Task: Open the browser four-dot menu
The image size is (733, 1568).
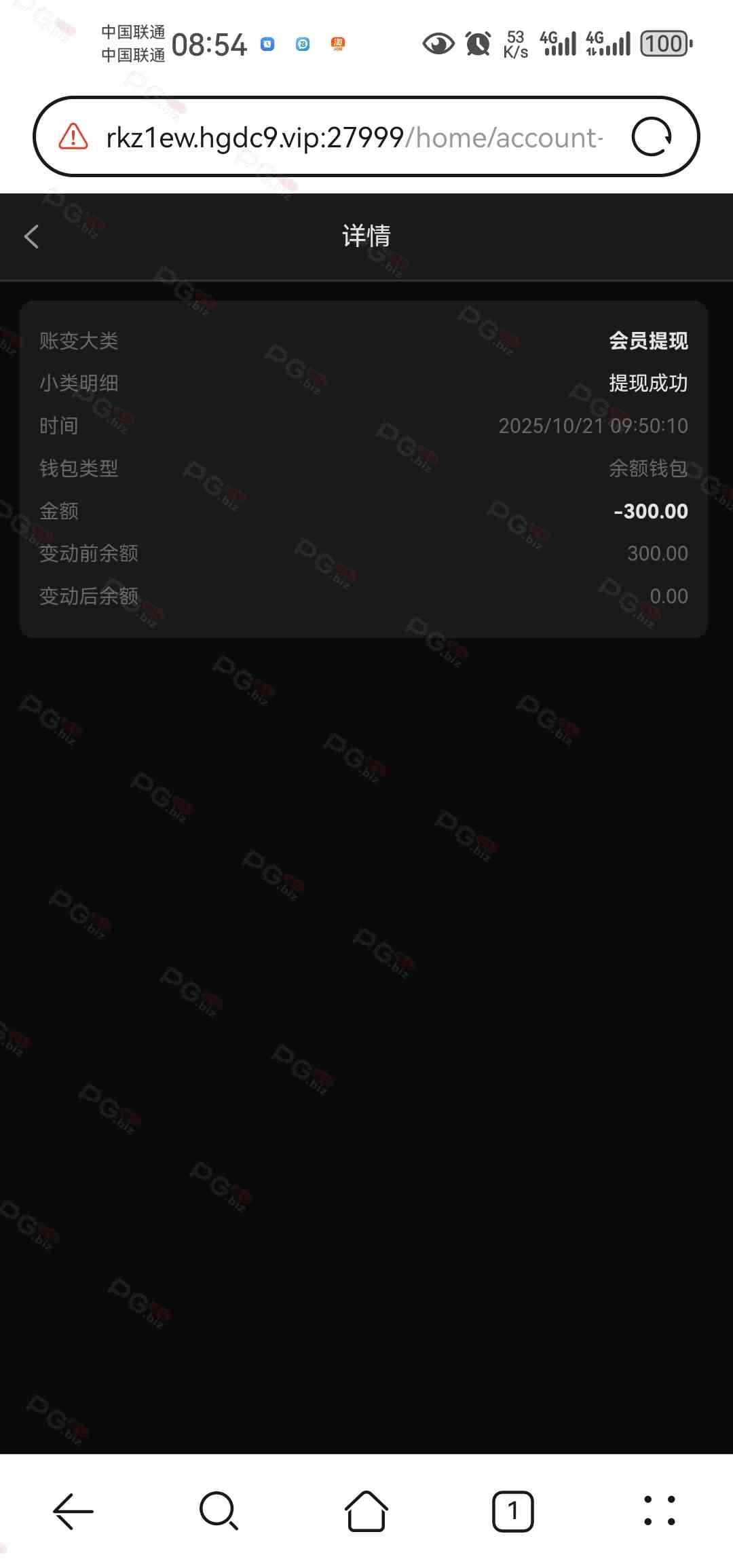Action: tap(659, 1511)
